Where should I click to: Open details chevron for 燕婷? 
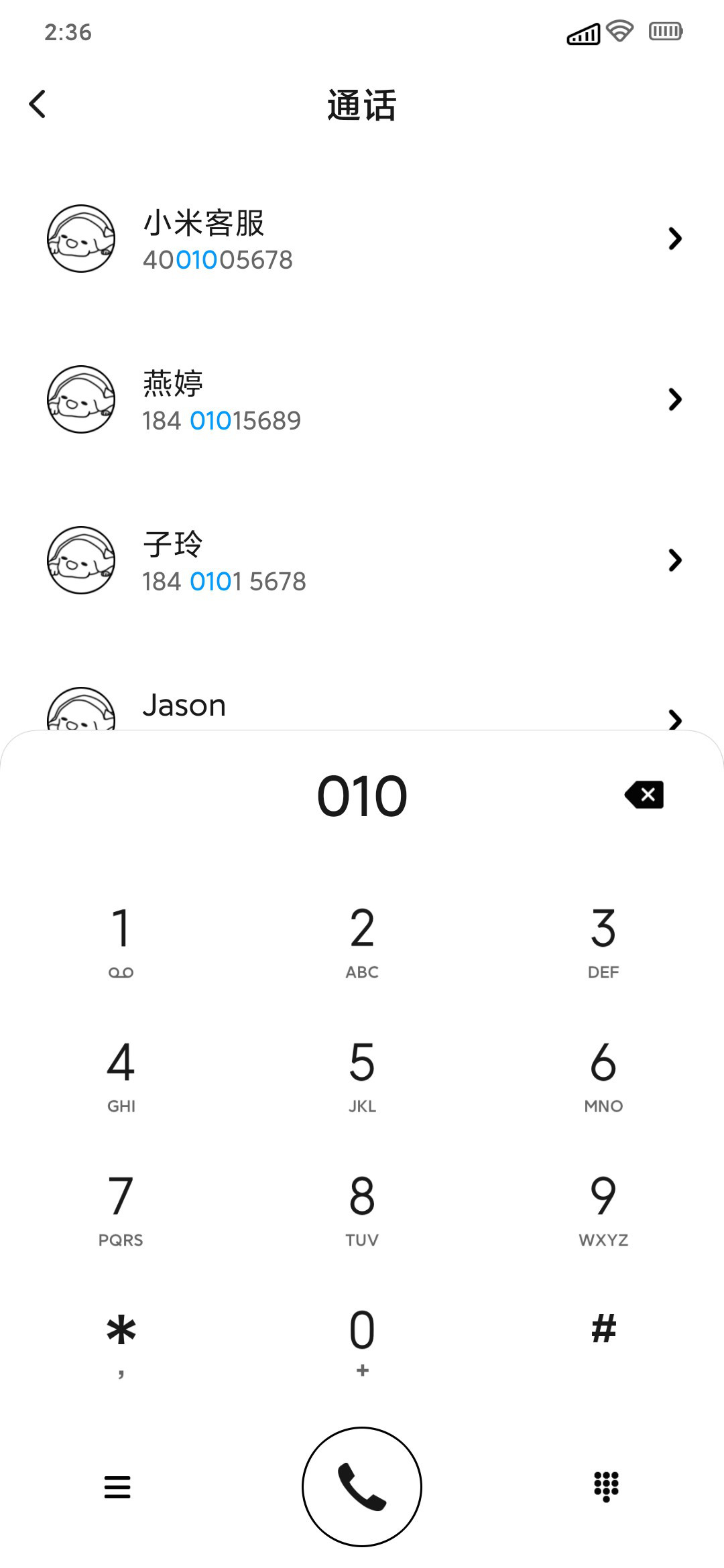click(x=675, y=399)
